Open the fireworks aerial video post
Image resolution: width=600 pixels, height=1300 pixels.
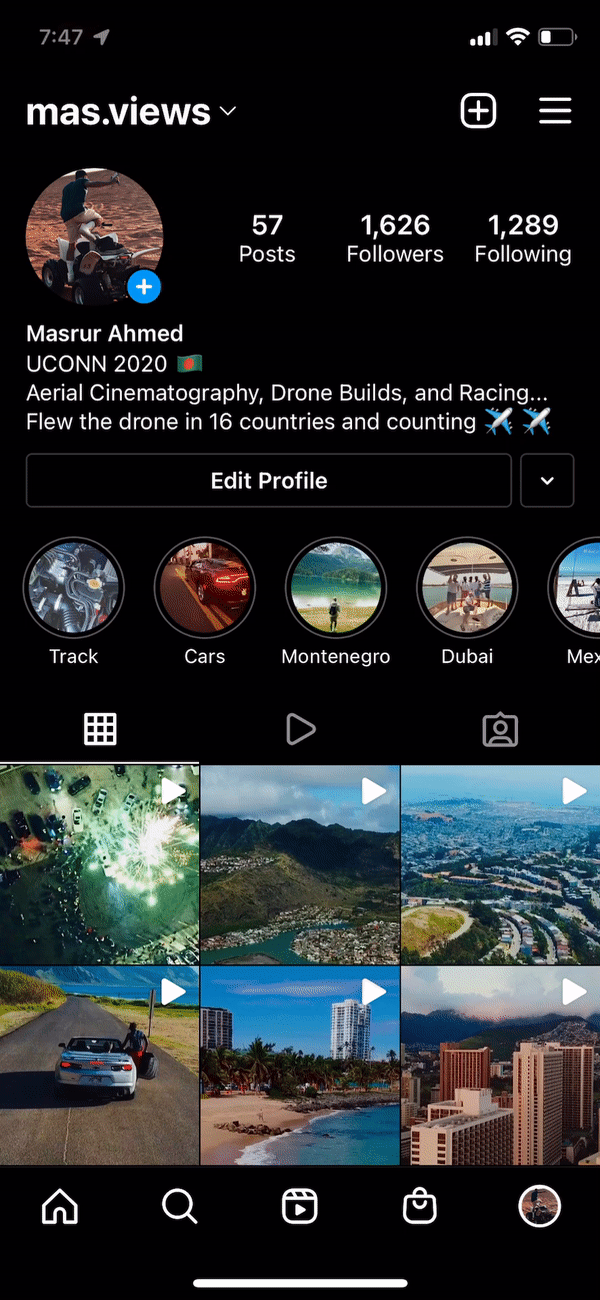click(99, 864)
